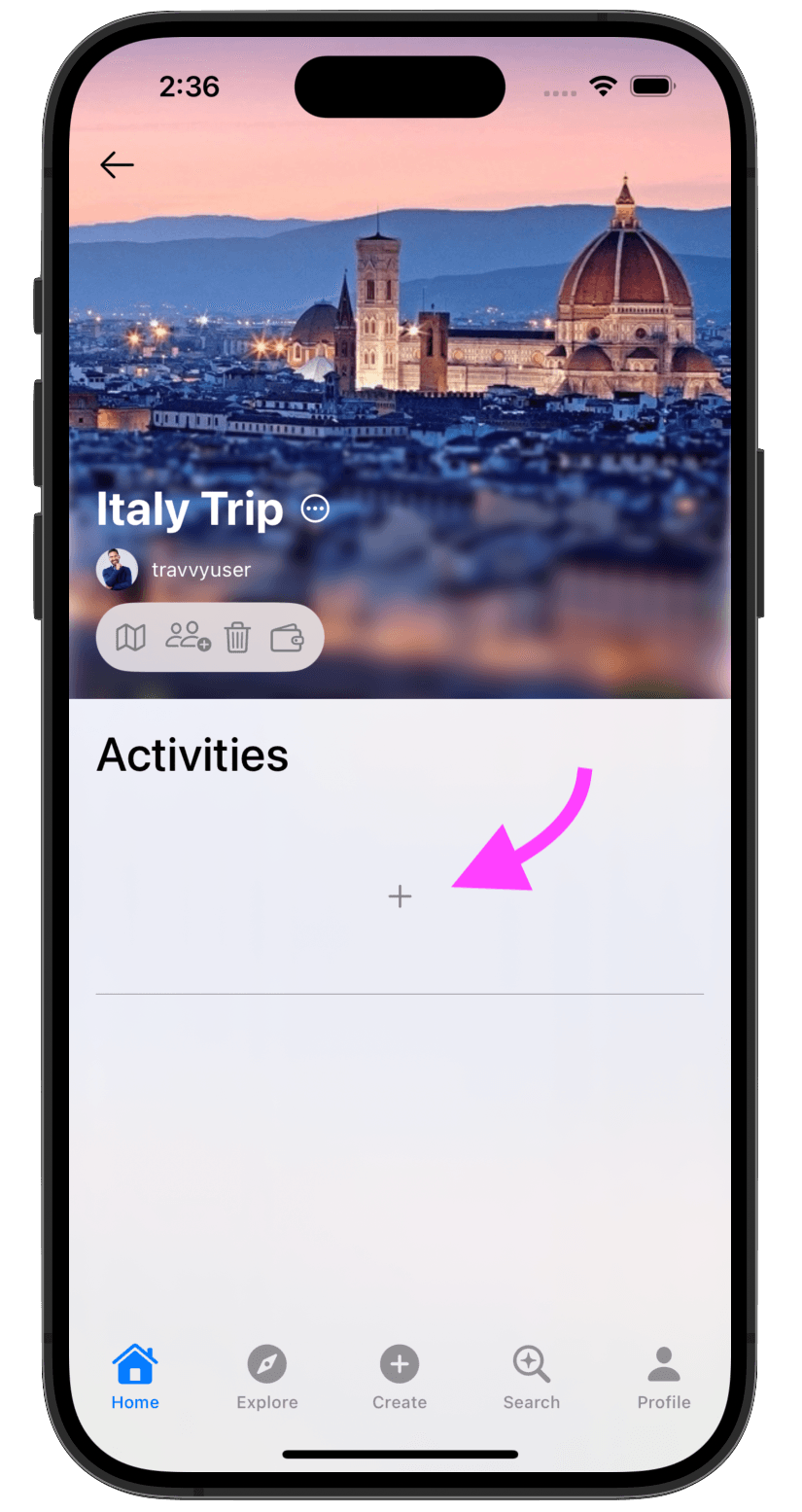Switch to the Explore tab
This screenshot has width=802, height=1512.
[x=267, y=1377]
